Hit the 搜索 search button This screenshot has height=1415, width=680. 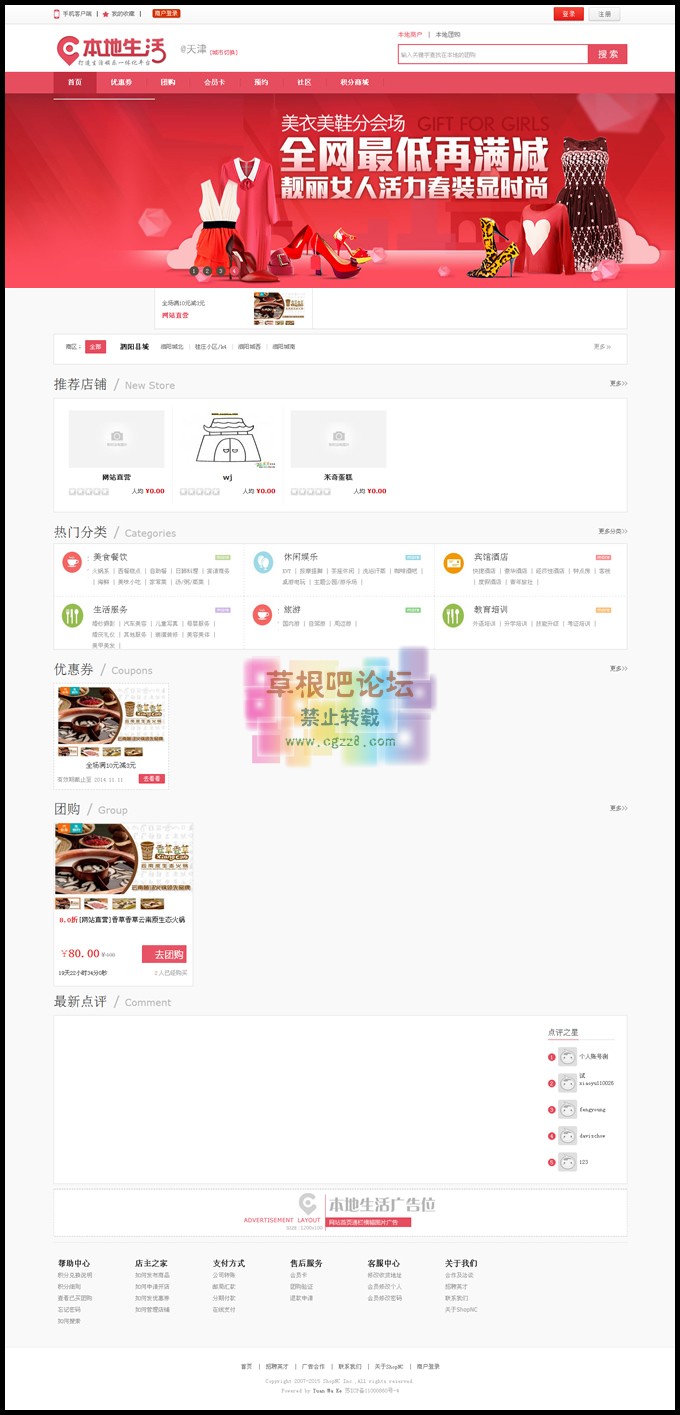[608, 54]
